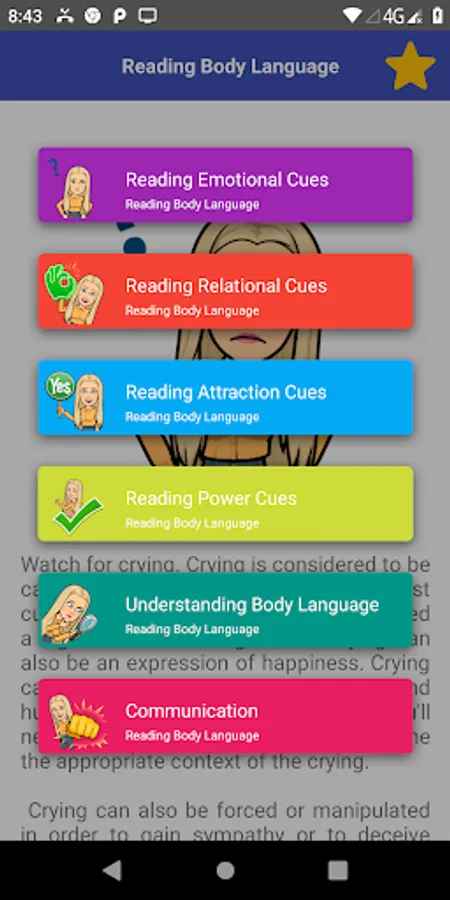Tap the system home button

[225, 870]
